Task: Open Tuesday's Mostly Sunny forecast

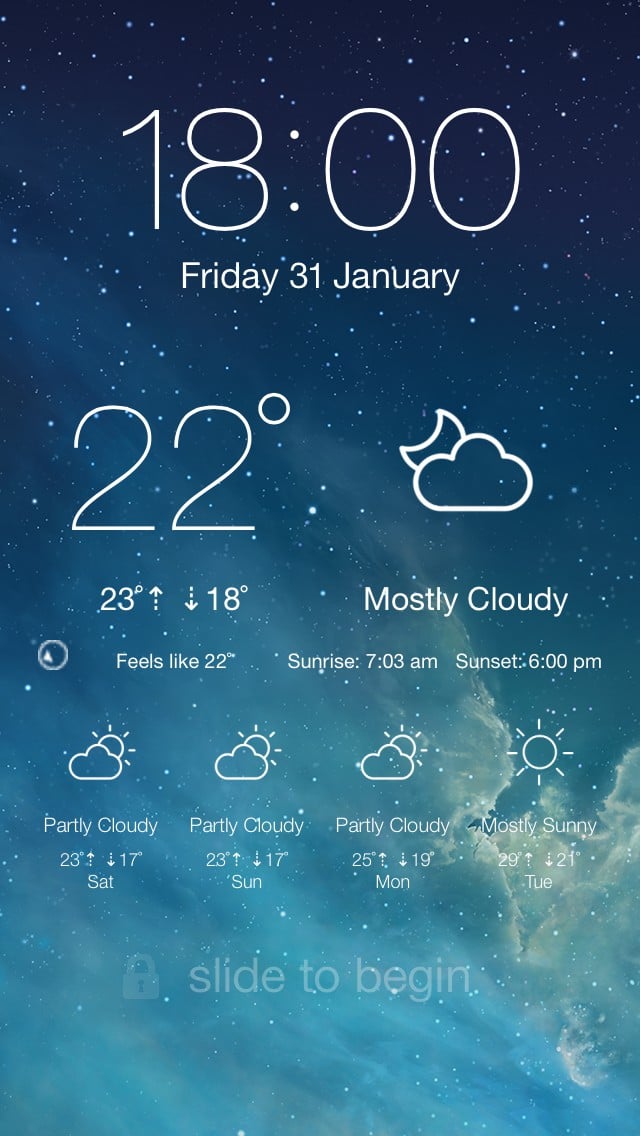Action: pyautogui.click(x=539, y=806)
